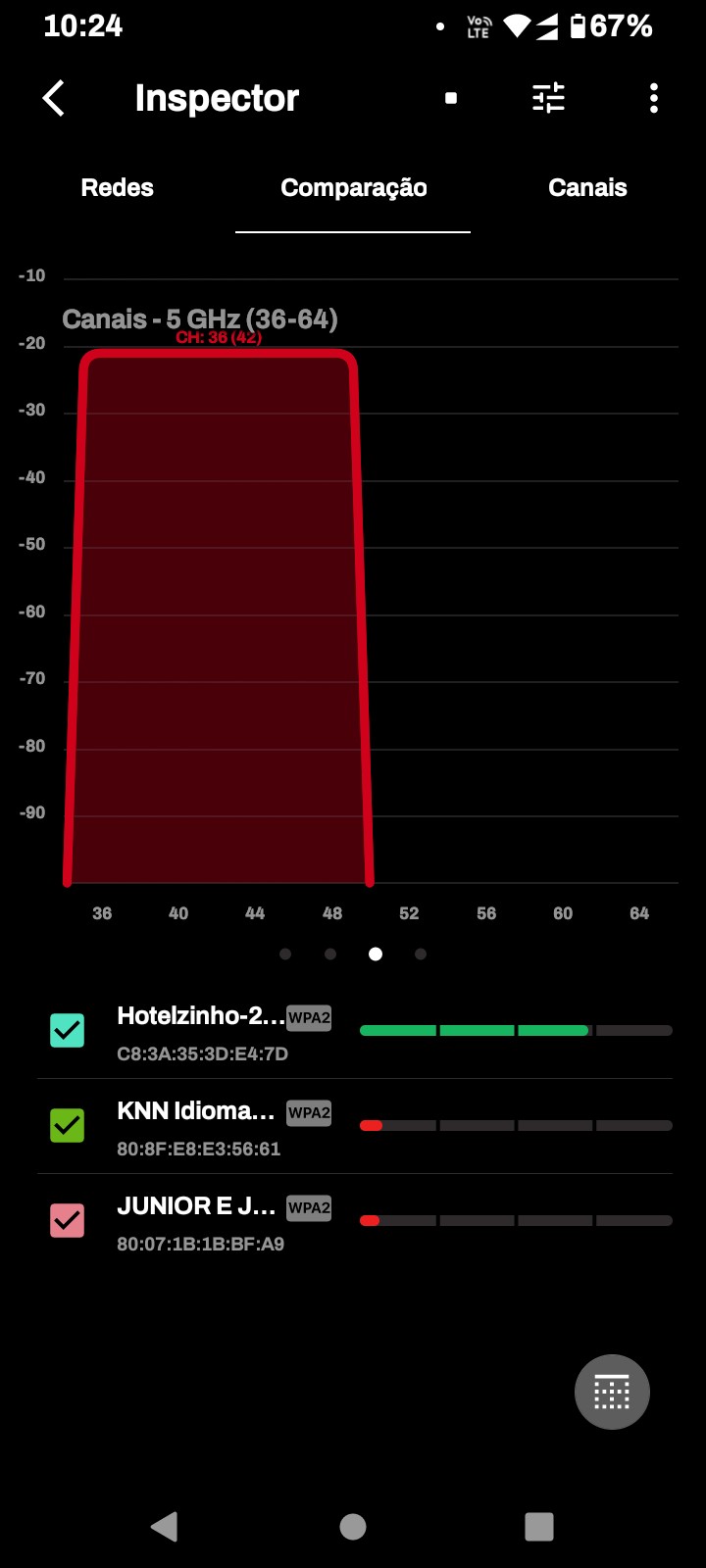706x1568 pixels.
Task: Tap the system home button
Action: tap(353, 1526)
